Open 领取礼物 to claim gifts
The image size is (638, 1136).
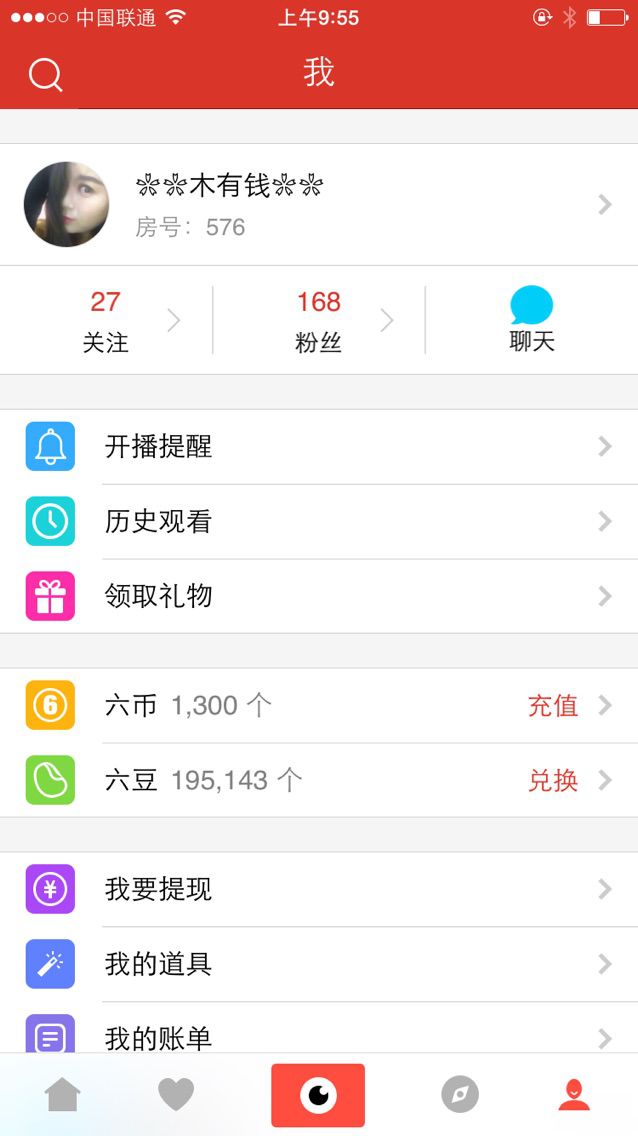[x=318, y=596]
